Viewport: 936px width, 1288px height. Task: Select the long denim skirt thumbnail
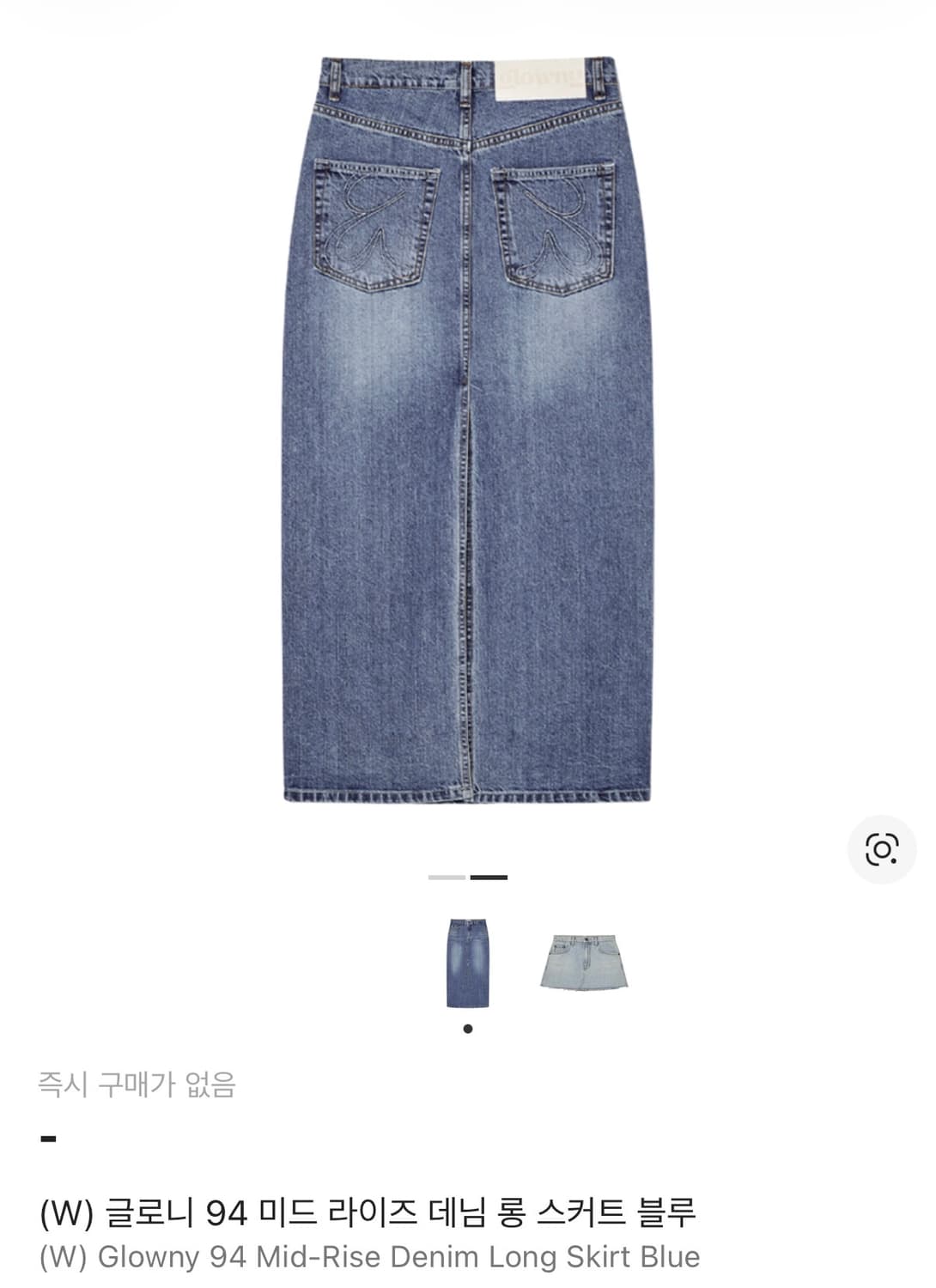point(466,962)
